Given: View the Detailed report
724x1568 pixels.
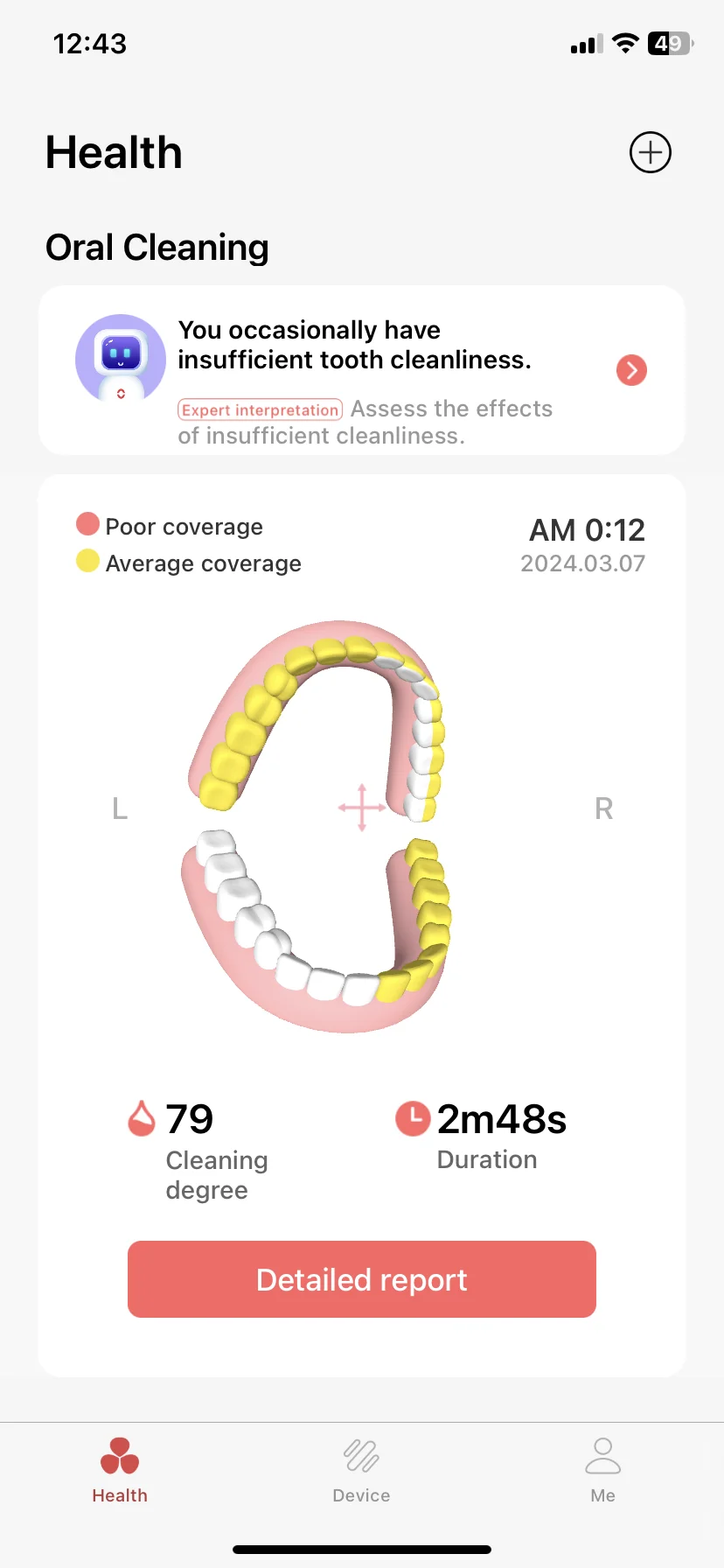Looking at the screenshot, I should click(x=362, y=1279).
